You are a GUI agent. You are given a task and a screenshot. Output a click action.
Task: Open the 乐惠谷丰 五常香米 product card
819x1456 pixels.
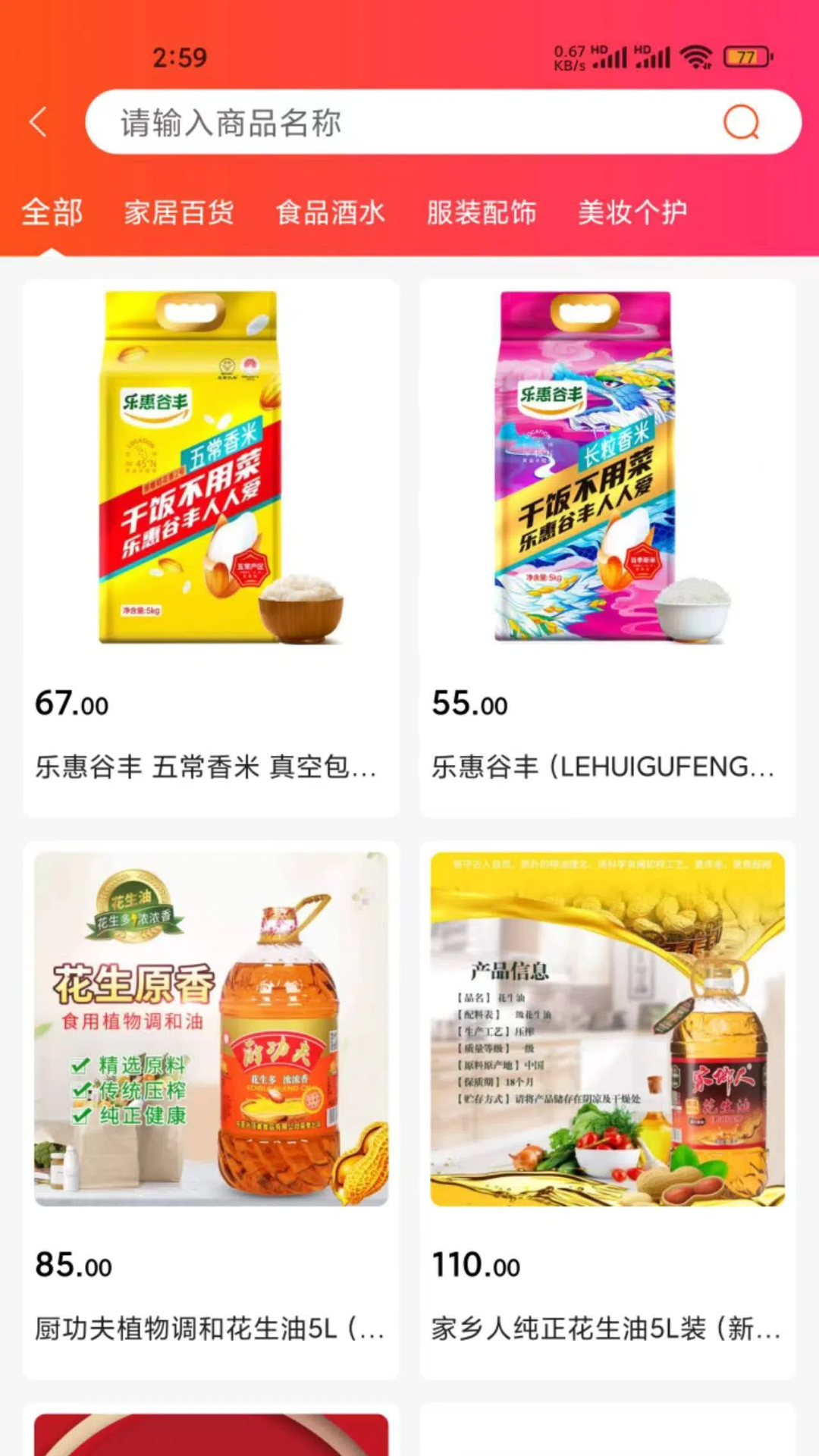coord(211,548)
